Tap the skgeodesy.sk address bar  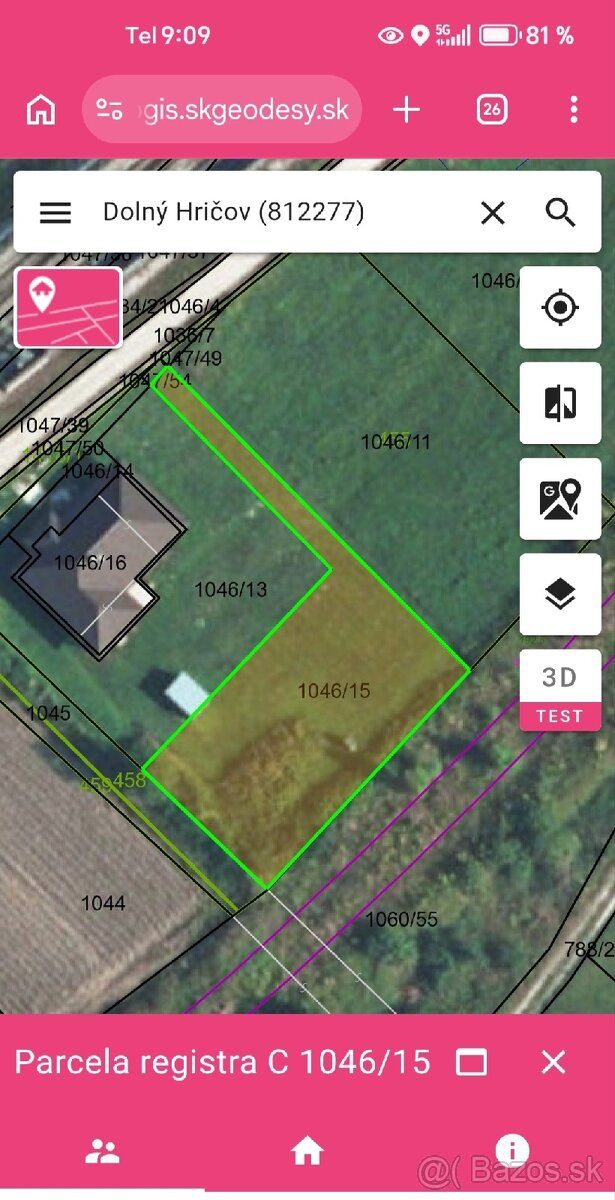(222, 109)
